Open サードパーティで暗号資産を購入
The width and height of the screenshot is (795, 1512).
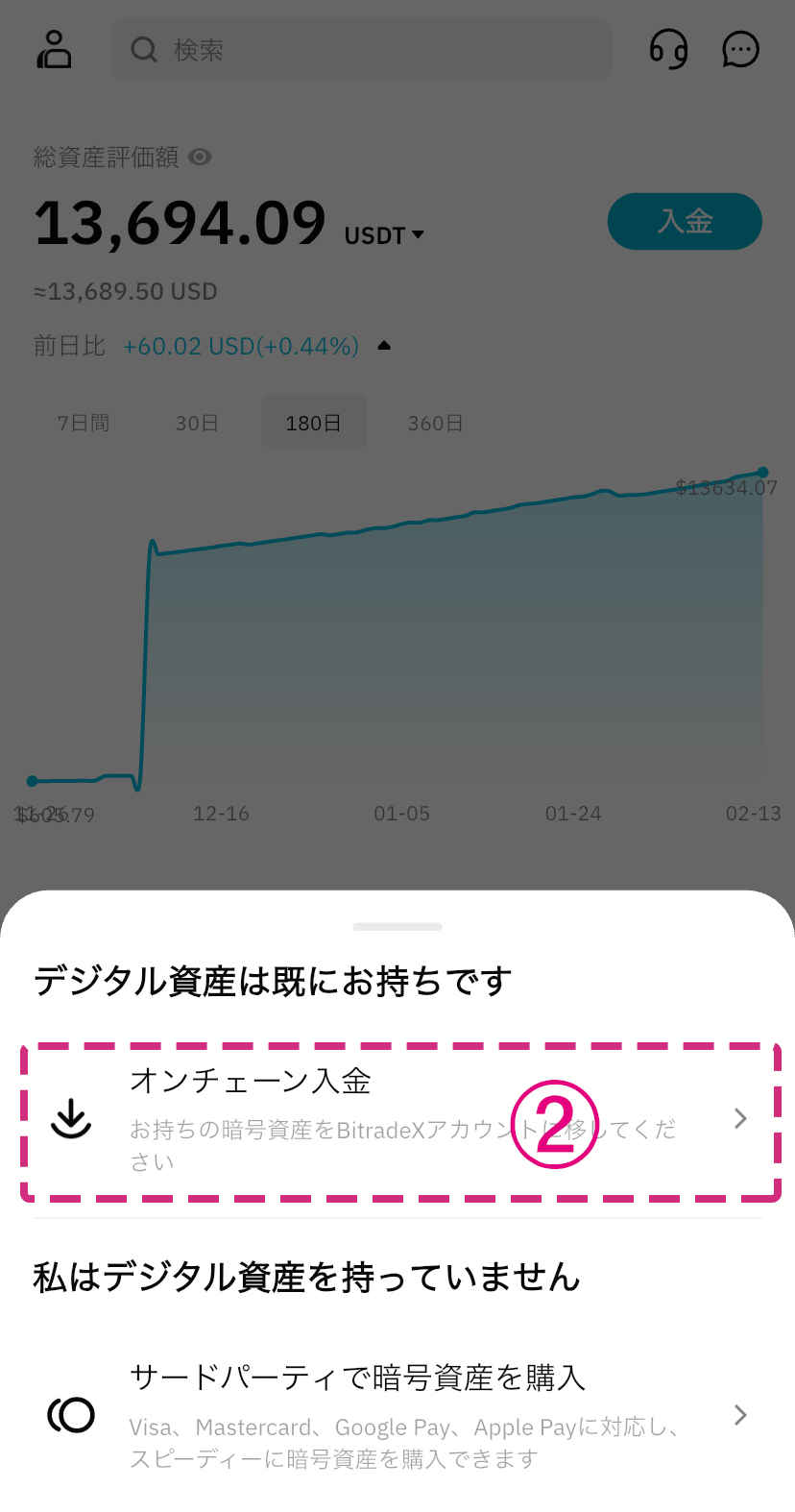click(397, 1416)
